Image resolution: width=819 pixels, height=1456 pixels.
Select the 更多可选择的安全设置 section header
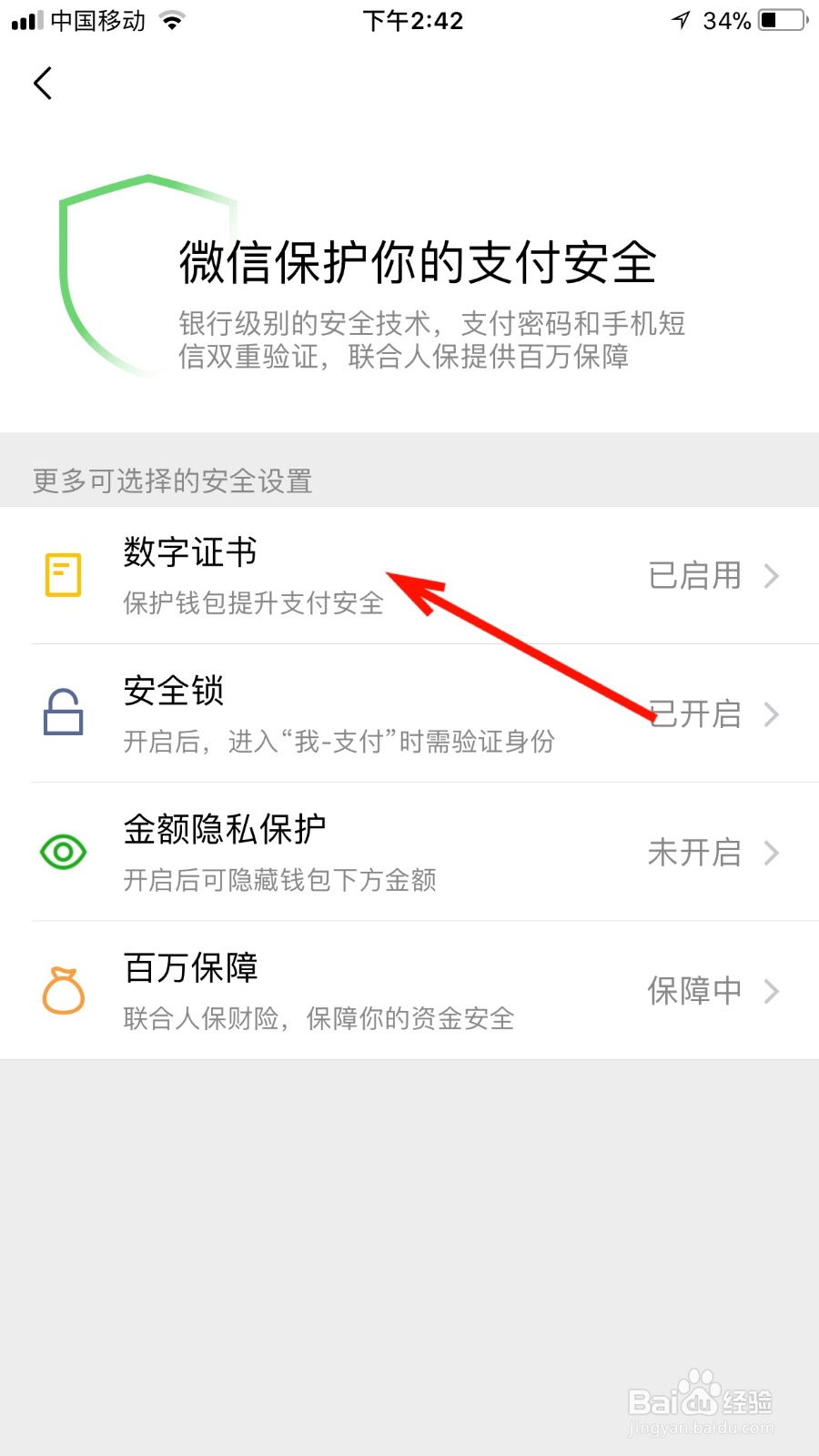171,480
